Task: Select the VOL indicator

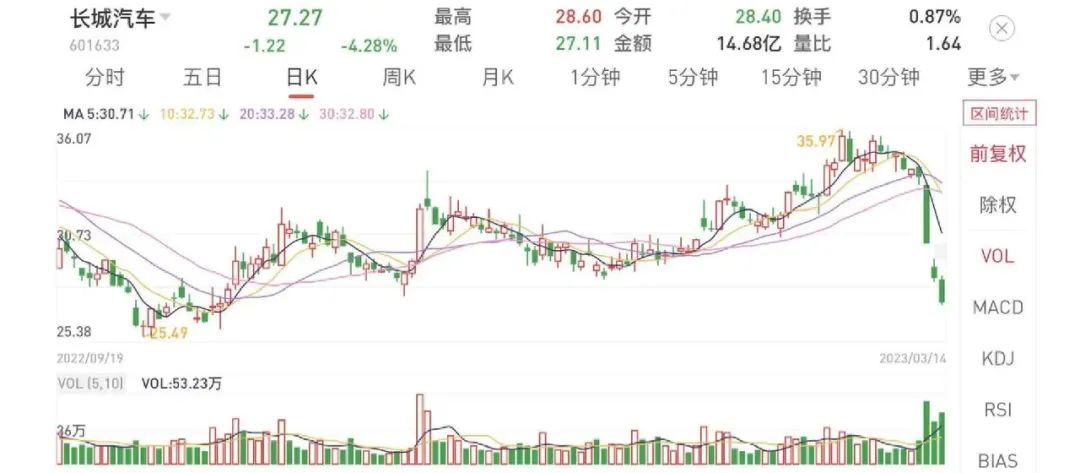Action: [998, 256]
